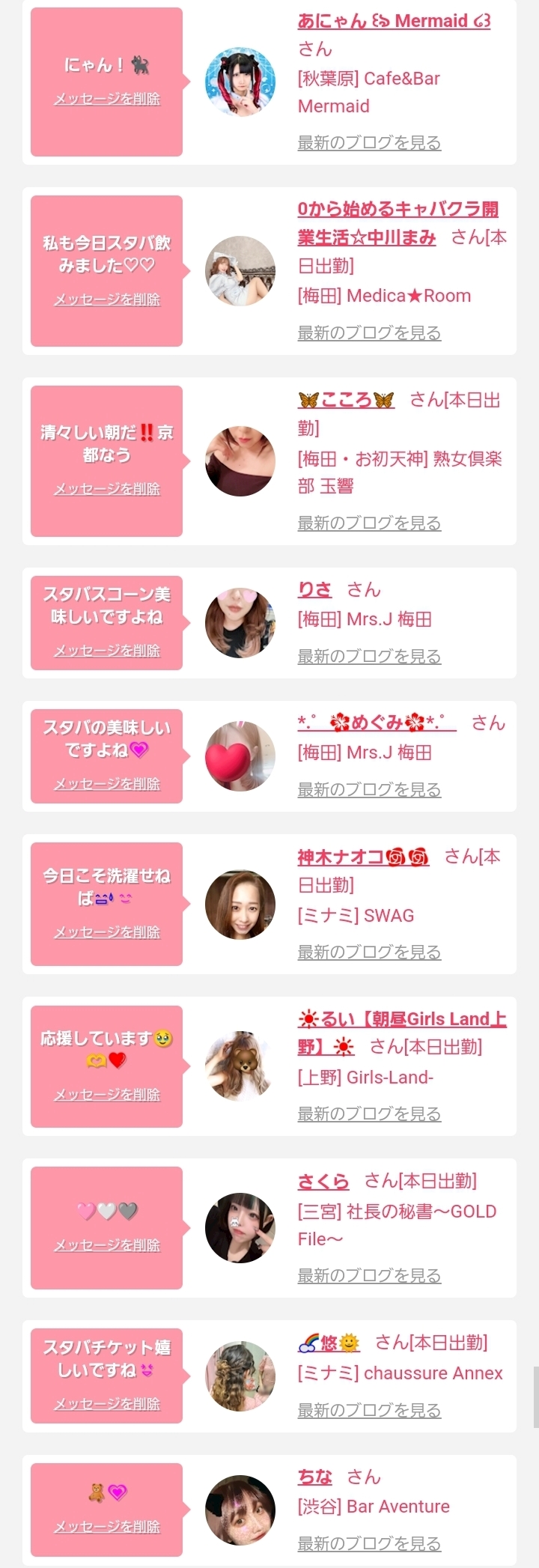
Task: Delete the スタバの美味しいですよね message
Action: click(107, 784)
